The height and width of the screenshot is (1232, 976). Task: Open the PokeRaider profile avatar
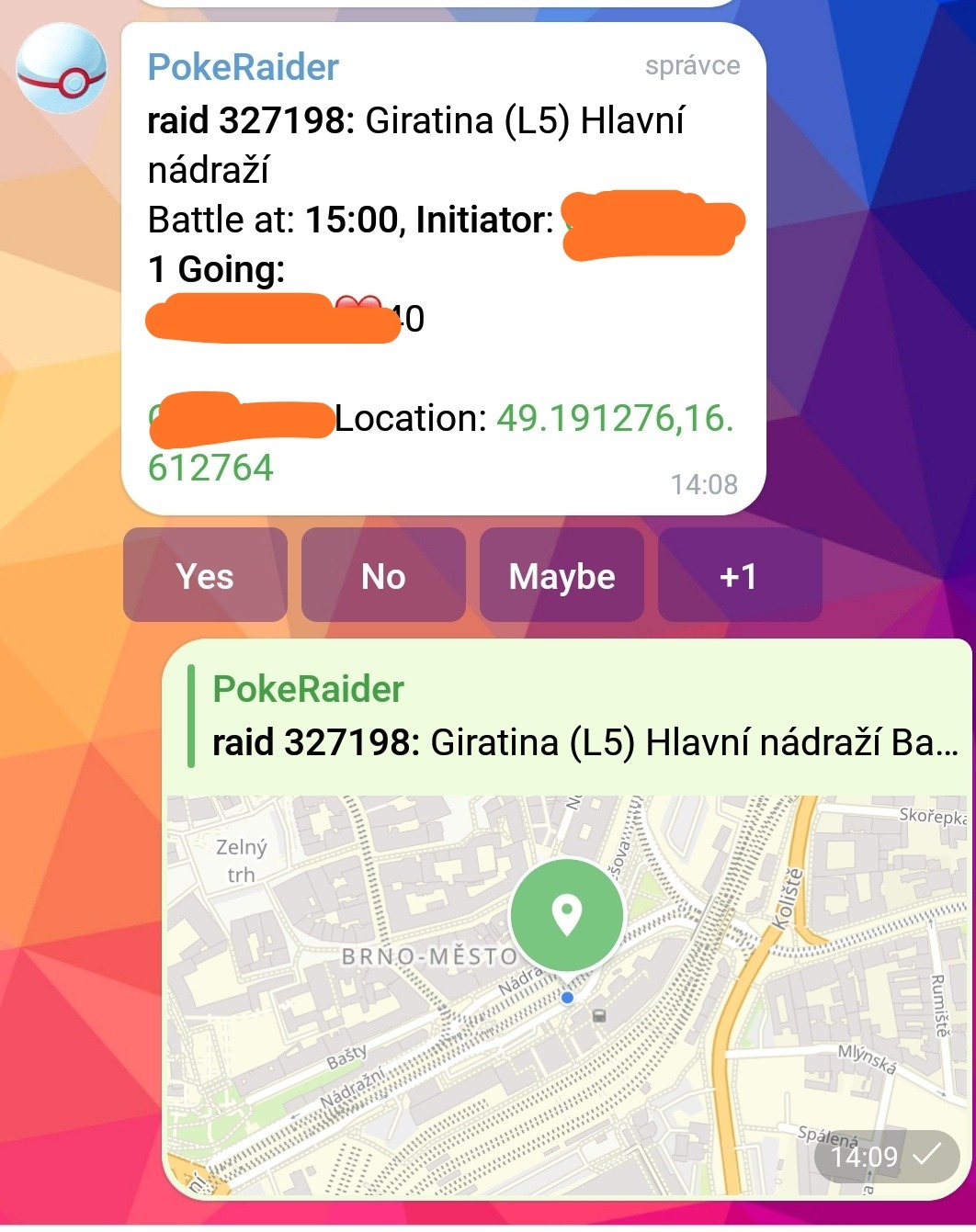tap(62, 69)
